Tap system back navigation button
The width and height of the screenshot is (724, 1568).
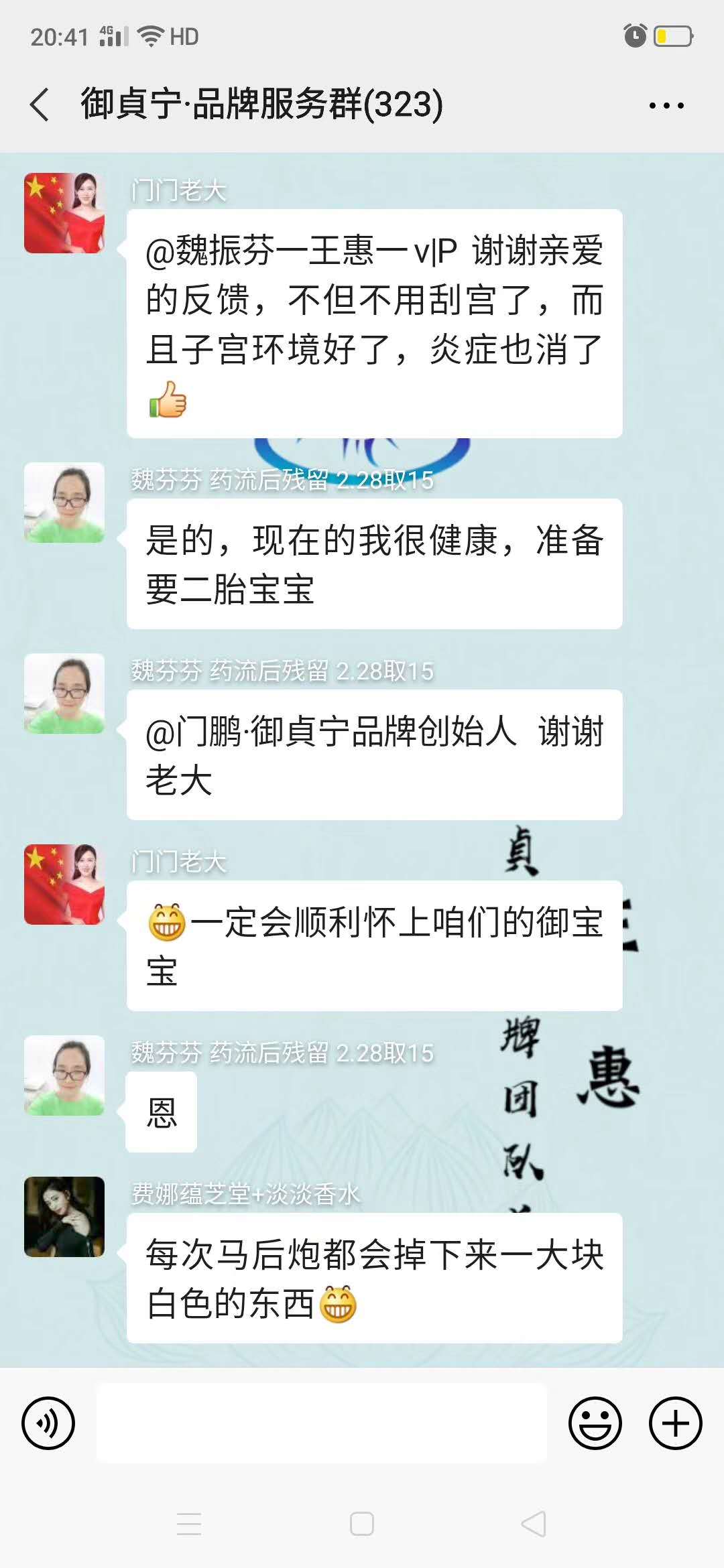(x=534, y=1524)
